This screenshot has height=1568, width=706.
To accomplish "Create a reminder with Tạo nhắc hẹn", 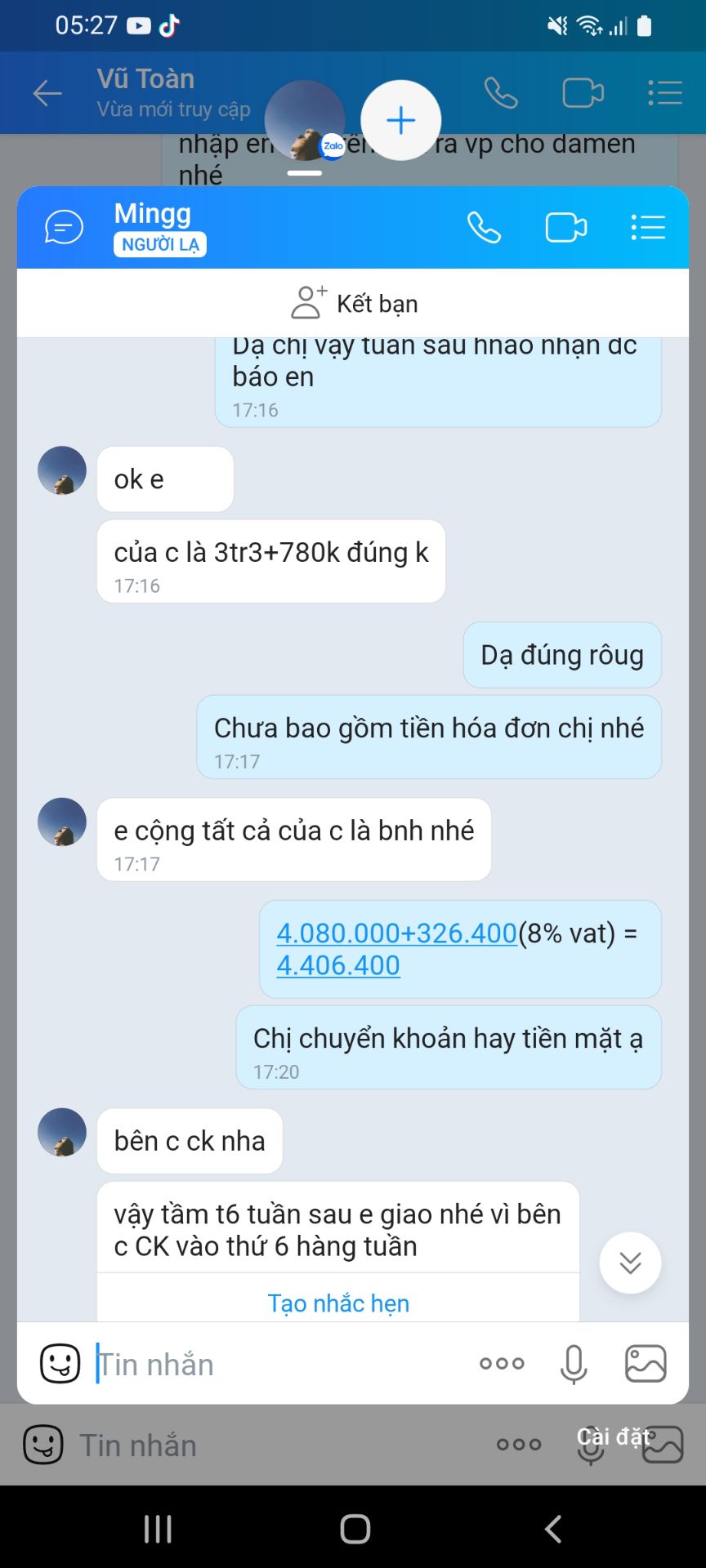I will click(337, 1303).
